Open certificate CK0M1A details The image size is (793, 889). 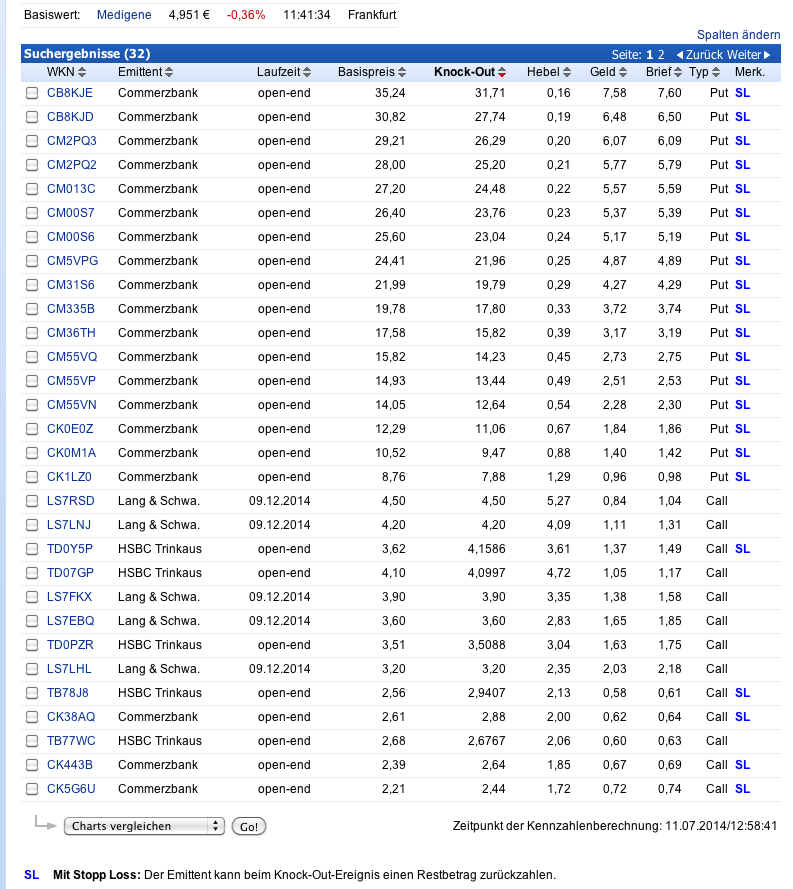(71, 453)
